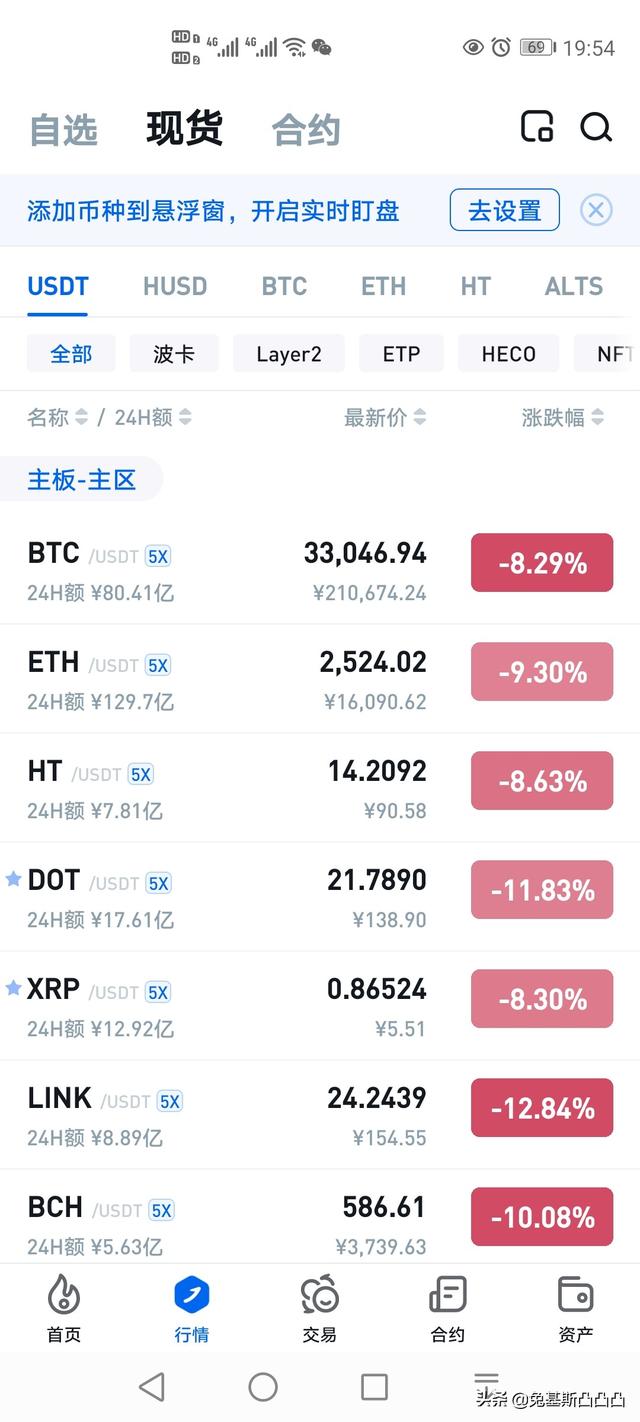Go to the 交易 bottom tab
The height and width of the screenshot is (1422, 640).
[320, 1308]
